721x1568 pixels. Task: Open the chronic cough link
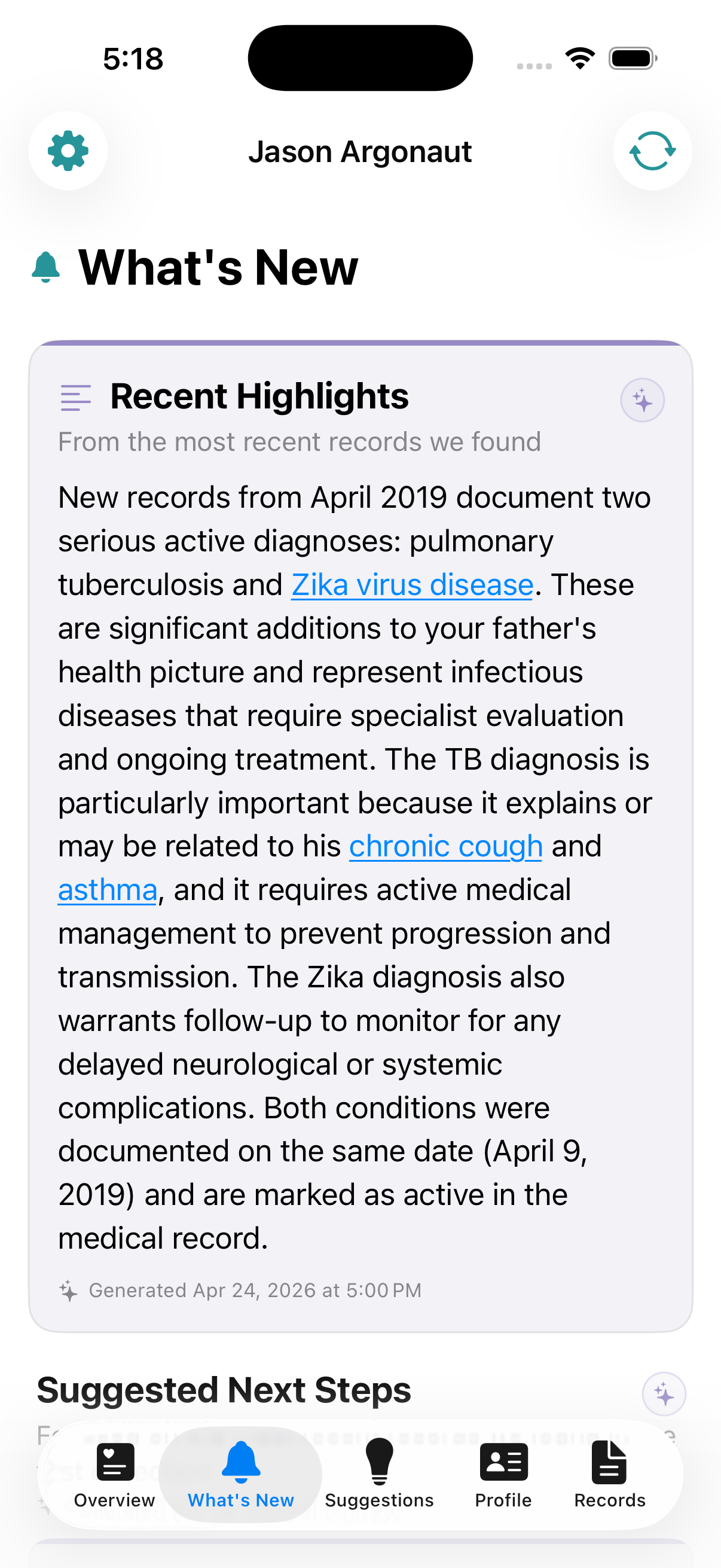tap(445, 847)
